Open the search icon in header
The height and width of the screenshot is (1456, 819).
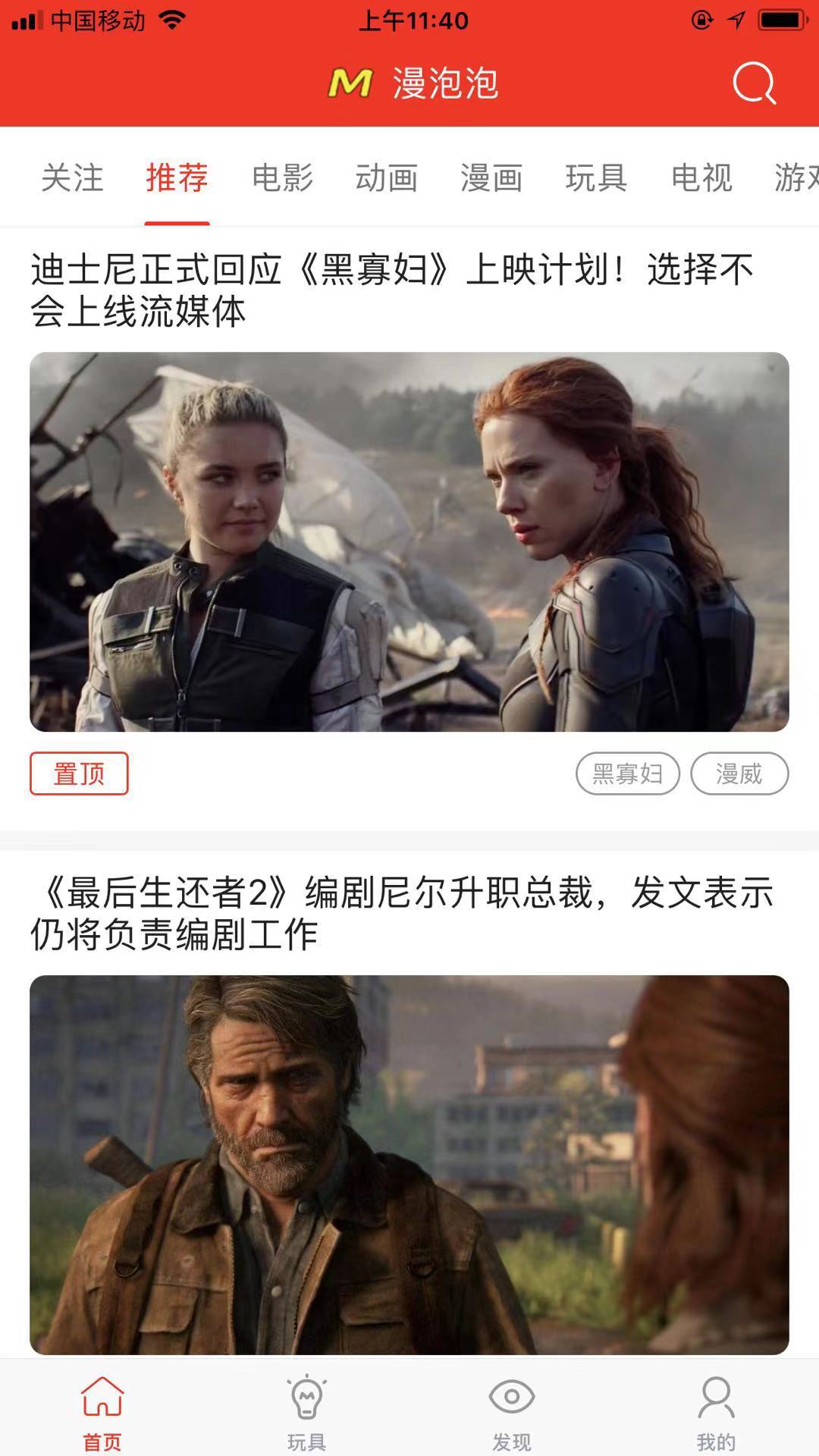click(754, 83)
